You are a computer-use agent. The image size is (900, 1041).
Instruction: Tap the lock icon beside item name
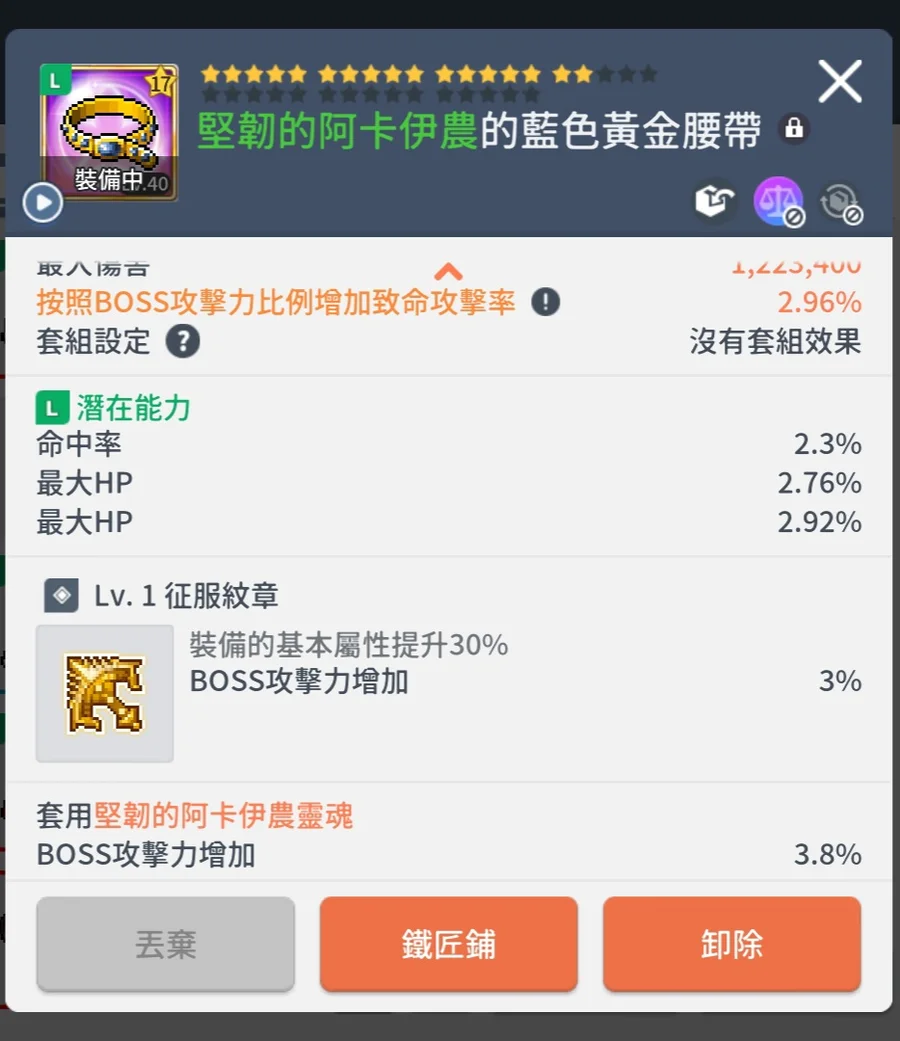coord(794,129)
